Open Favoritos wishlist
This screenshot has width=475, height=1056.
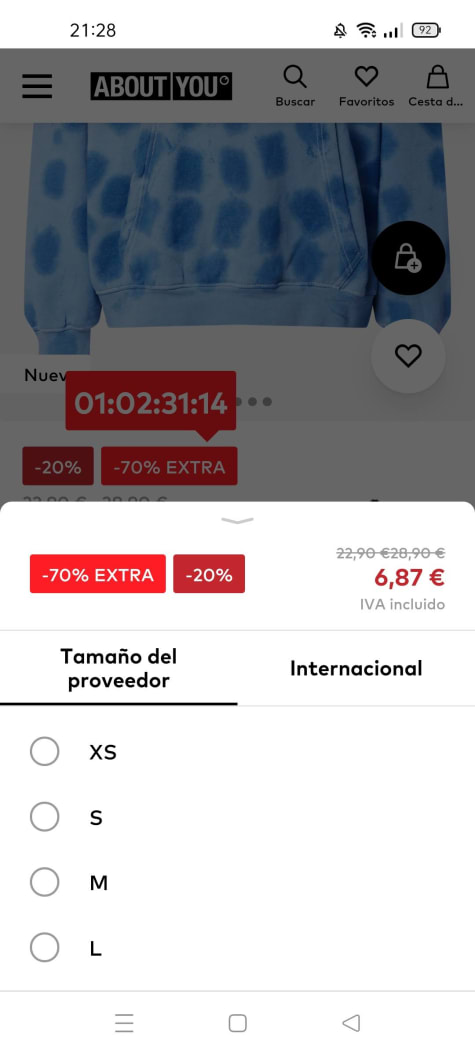(367, 86)
